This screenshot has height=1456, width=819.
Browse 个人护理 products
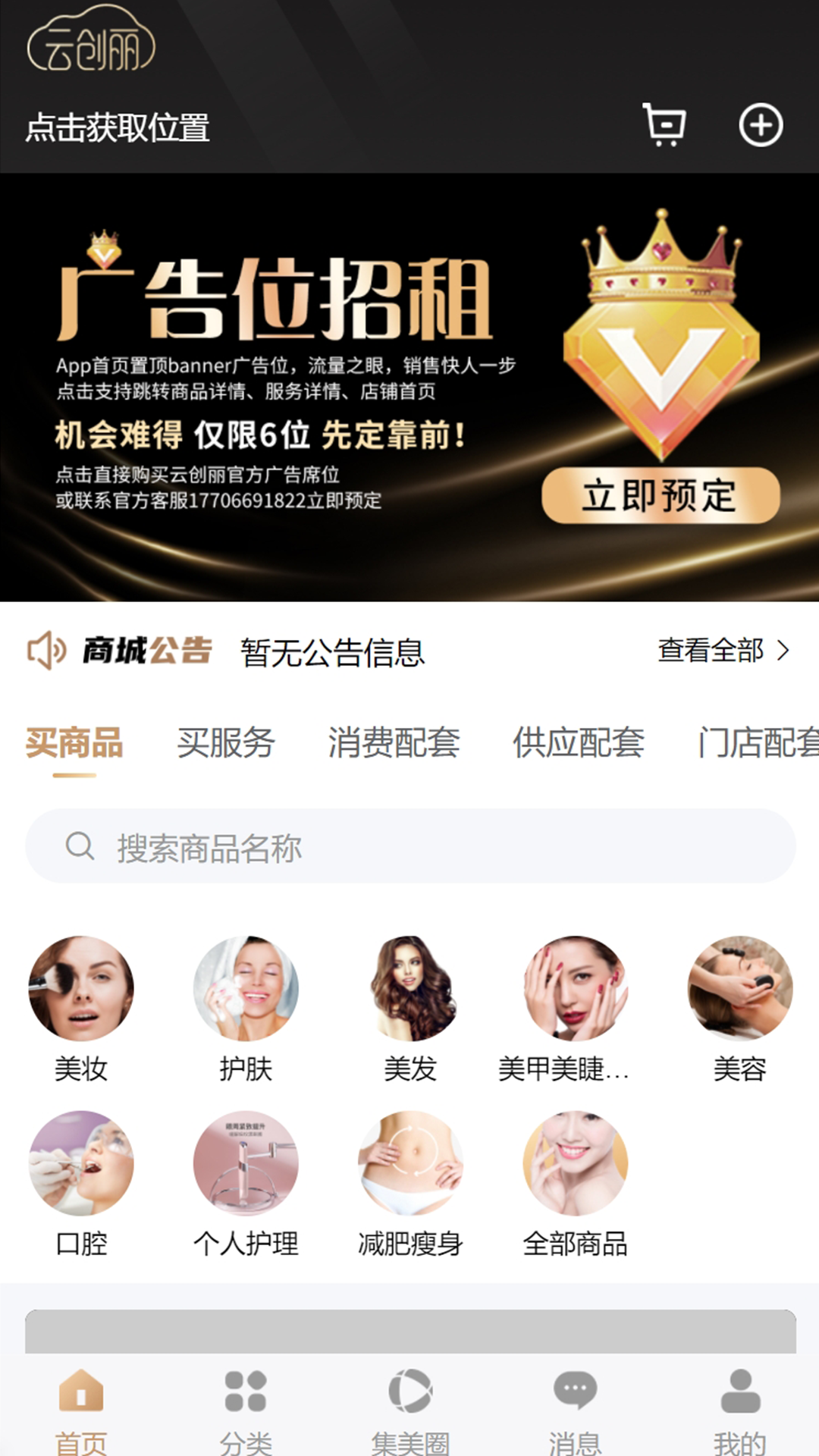coord(246,1183)
